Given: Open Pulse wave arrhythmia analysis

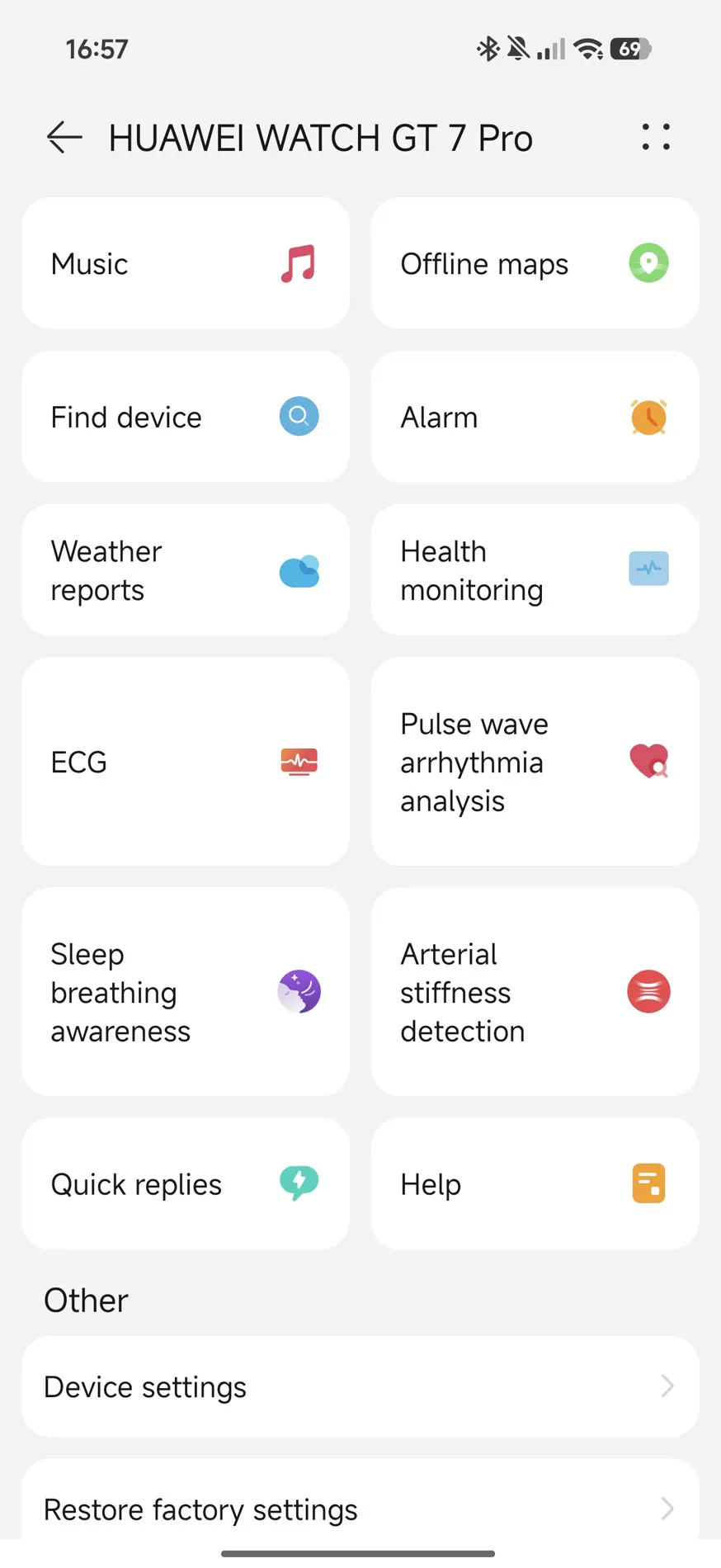Looking at the screenshot, I should click(535, 762).
